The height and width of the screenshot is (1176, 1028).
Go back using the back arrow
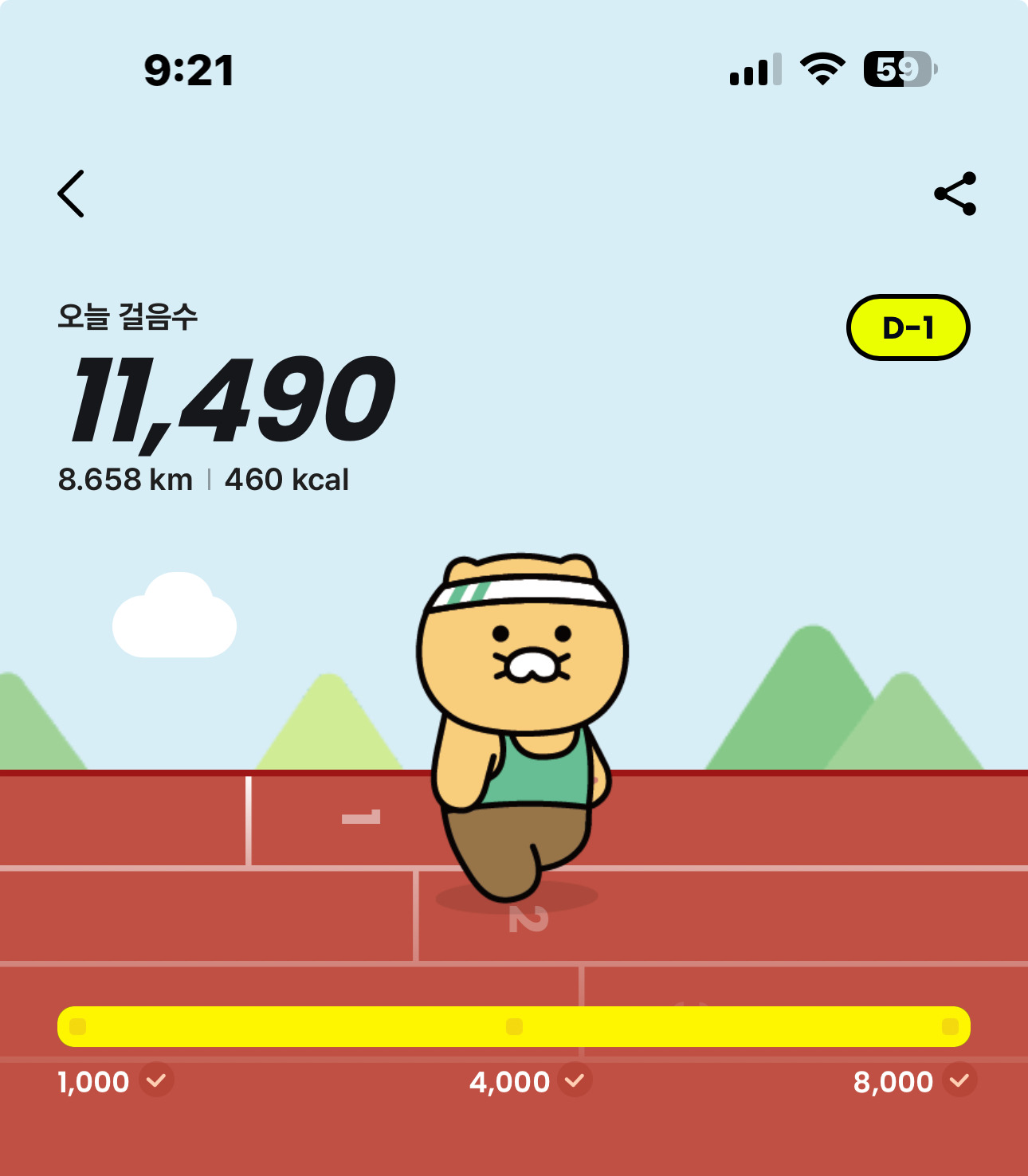pyautogui.click(x=71, y=194)
